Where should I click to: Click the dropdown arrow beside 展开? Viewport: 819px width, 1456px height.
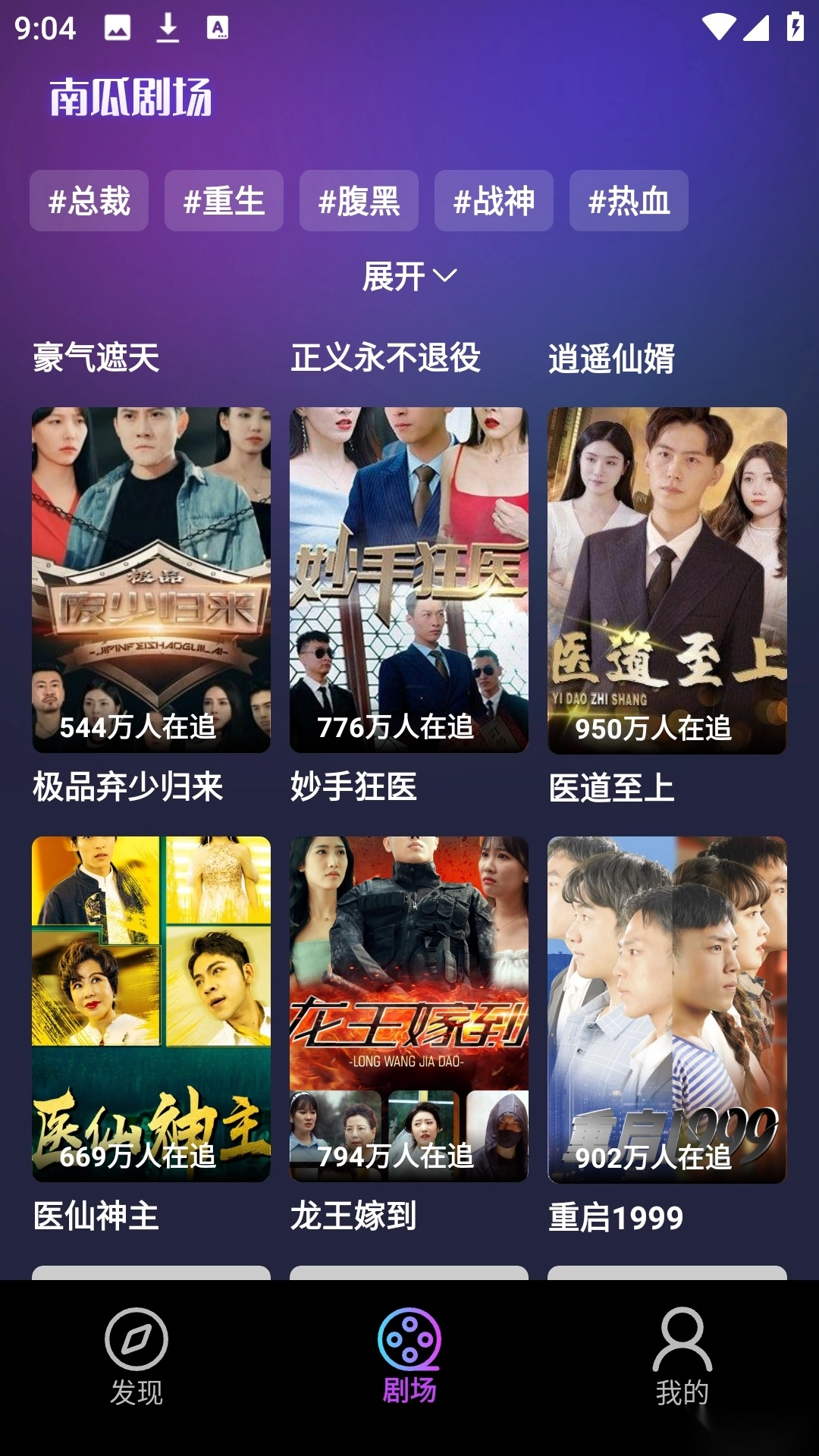447,275
